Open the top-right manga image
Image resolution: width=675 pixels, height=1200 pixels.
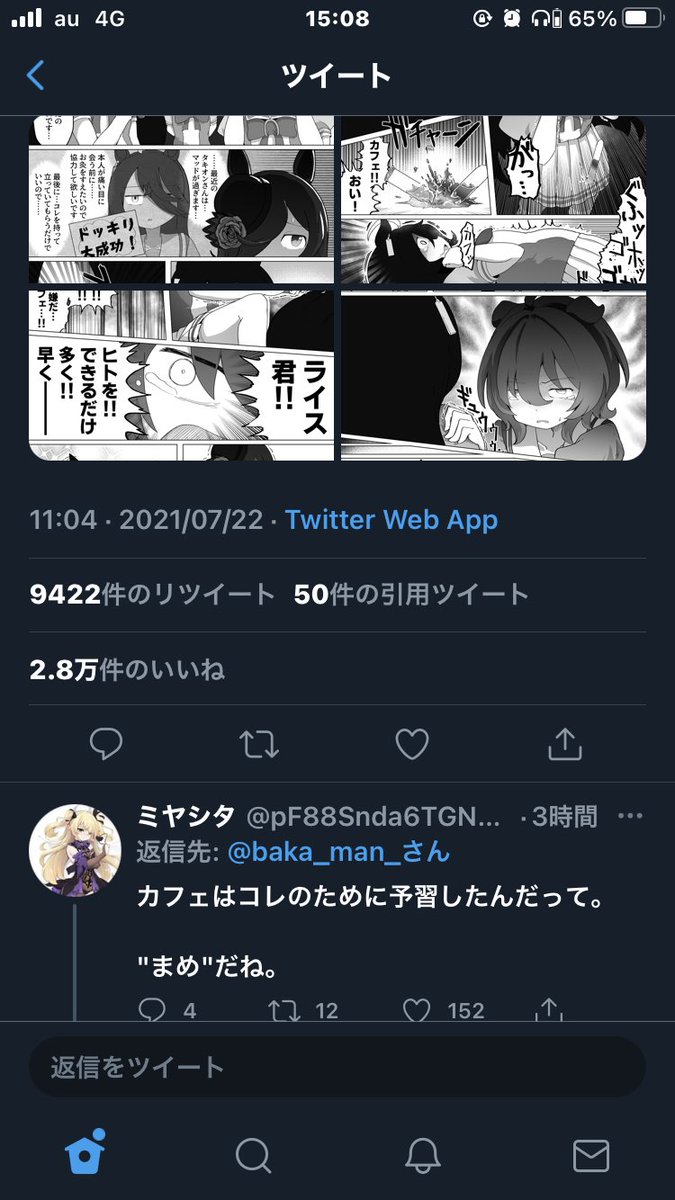point(493,200)
